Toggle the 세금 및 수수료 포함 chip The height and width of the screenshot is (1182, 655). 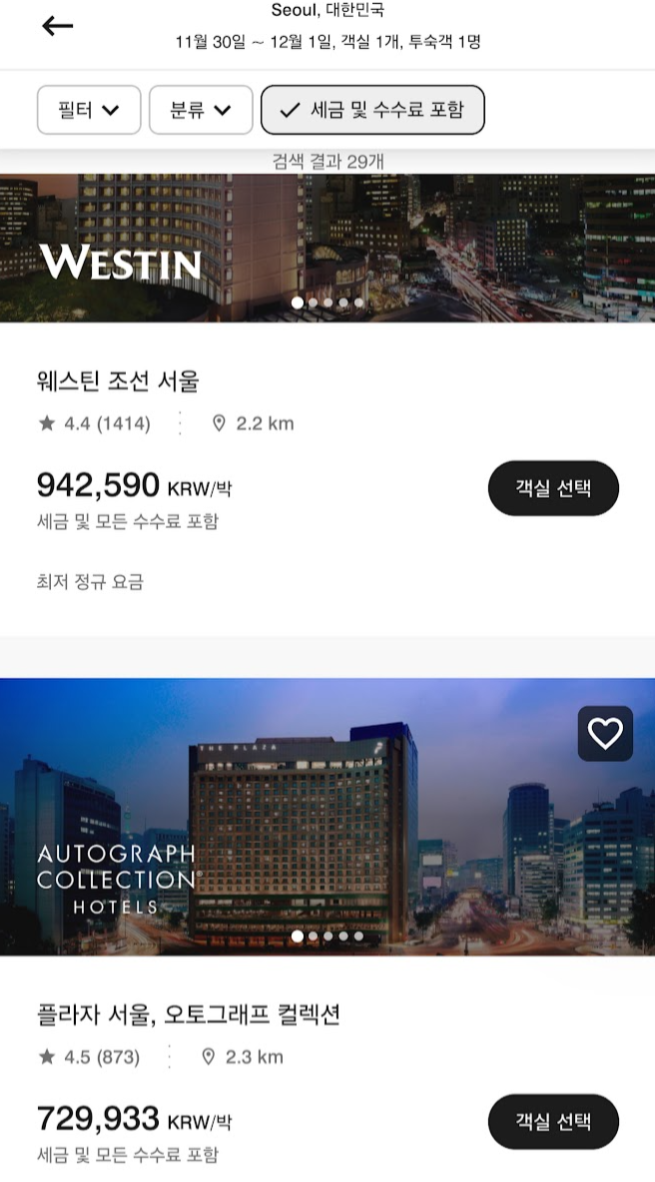pyautogui.click(x=372, y=110)
